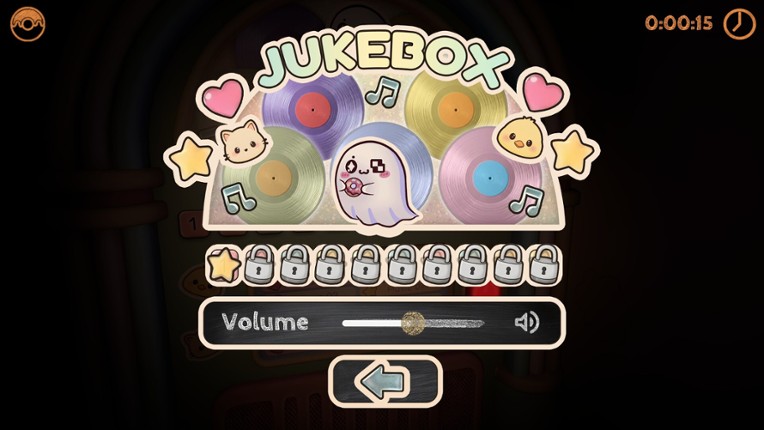Tap the back arrow button
764x430 pixels.
pyautogui.click(x=384, y=381)
